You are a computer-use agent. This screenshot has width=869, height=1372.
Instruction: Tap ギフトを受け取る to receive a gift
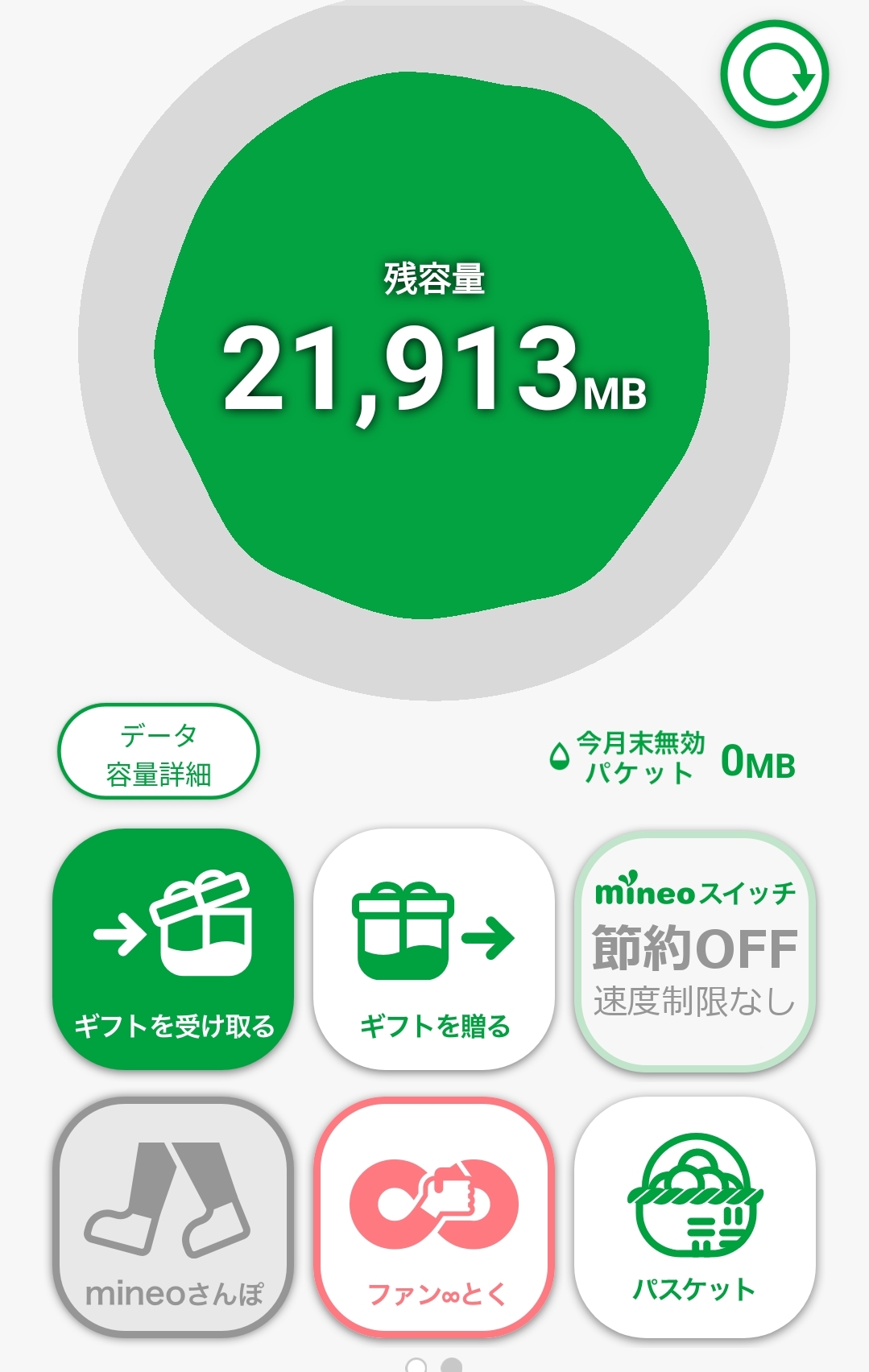173,949
